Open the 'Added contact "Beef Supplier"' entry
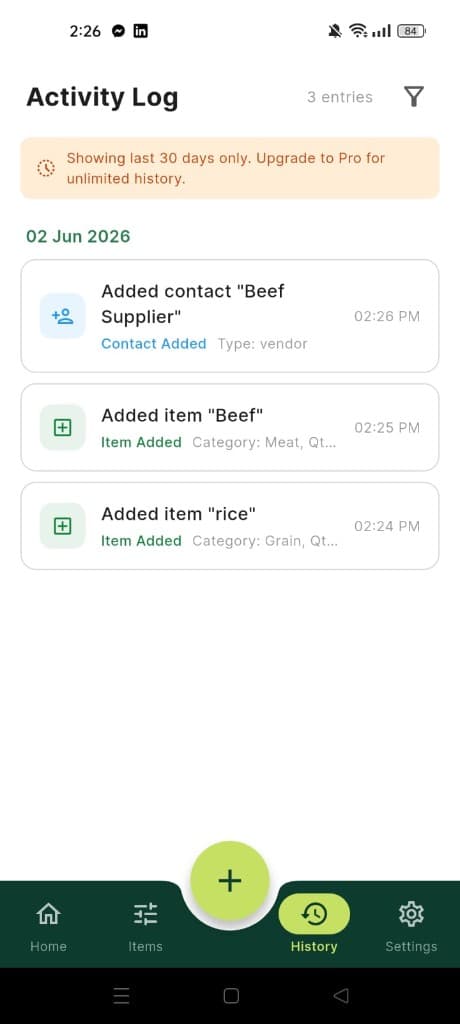460x1024 pixels. tap(230, 316)
